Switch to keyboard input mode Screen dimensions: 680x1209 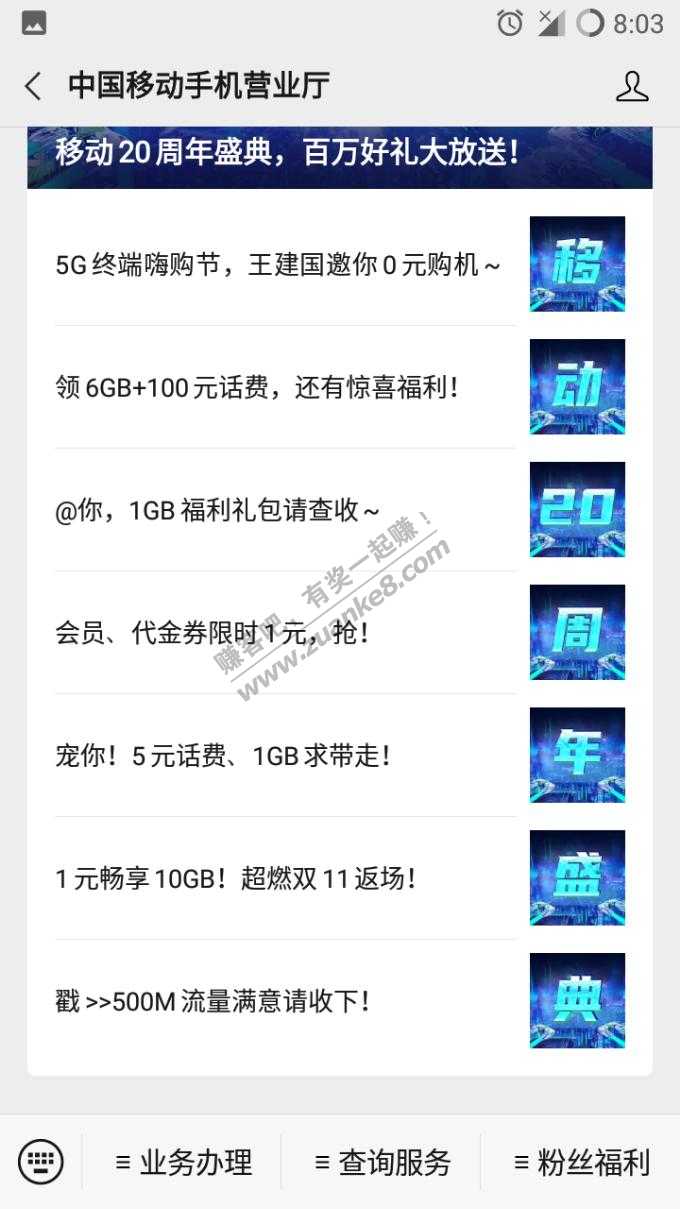pos(41,1162)
